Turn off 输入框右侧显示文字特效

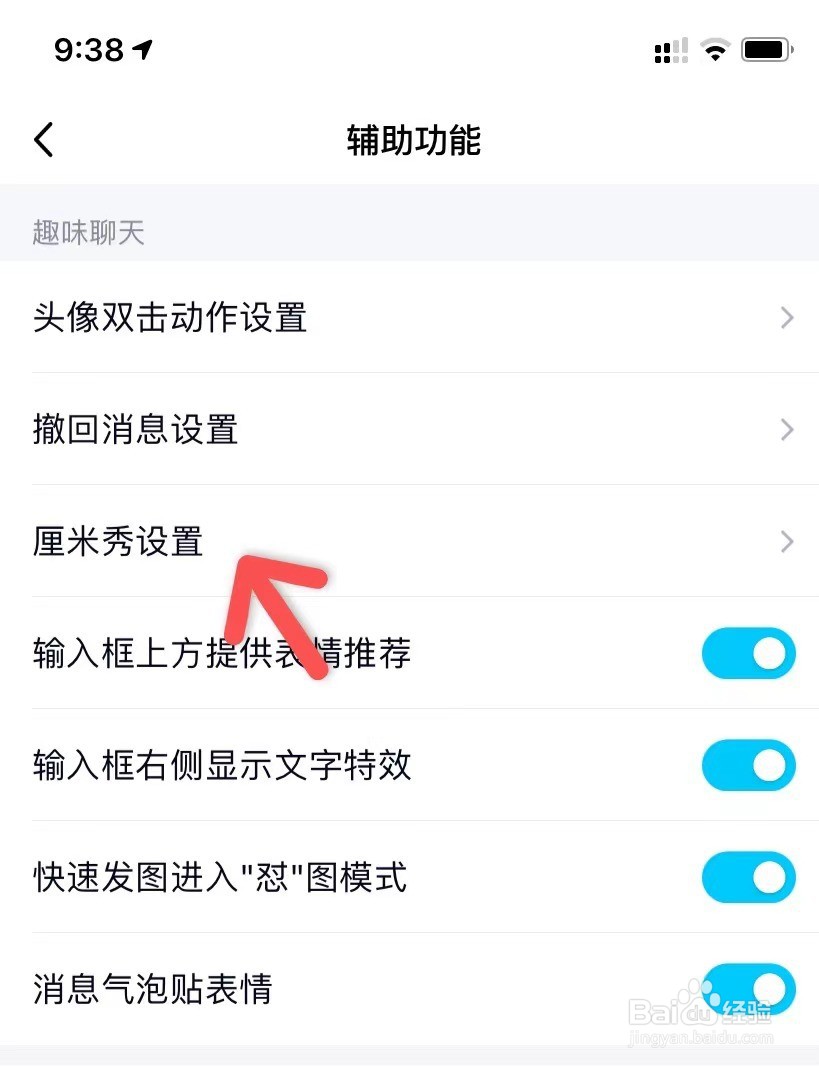[x=748, y=765]
